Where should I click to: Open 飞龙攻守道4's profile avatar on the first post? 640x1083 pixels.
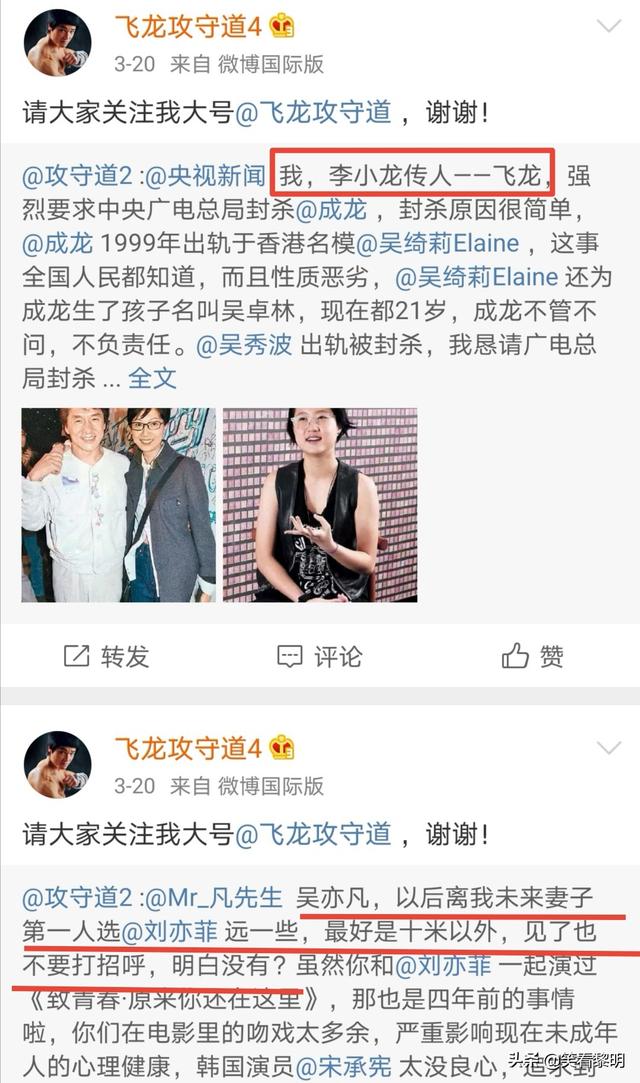pyautogui.click(x=57, y=42)
